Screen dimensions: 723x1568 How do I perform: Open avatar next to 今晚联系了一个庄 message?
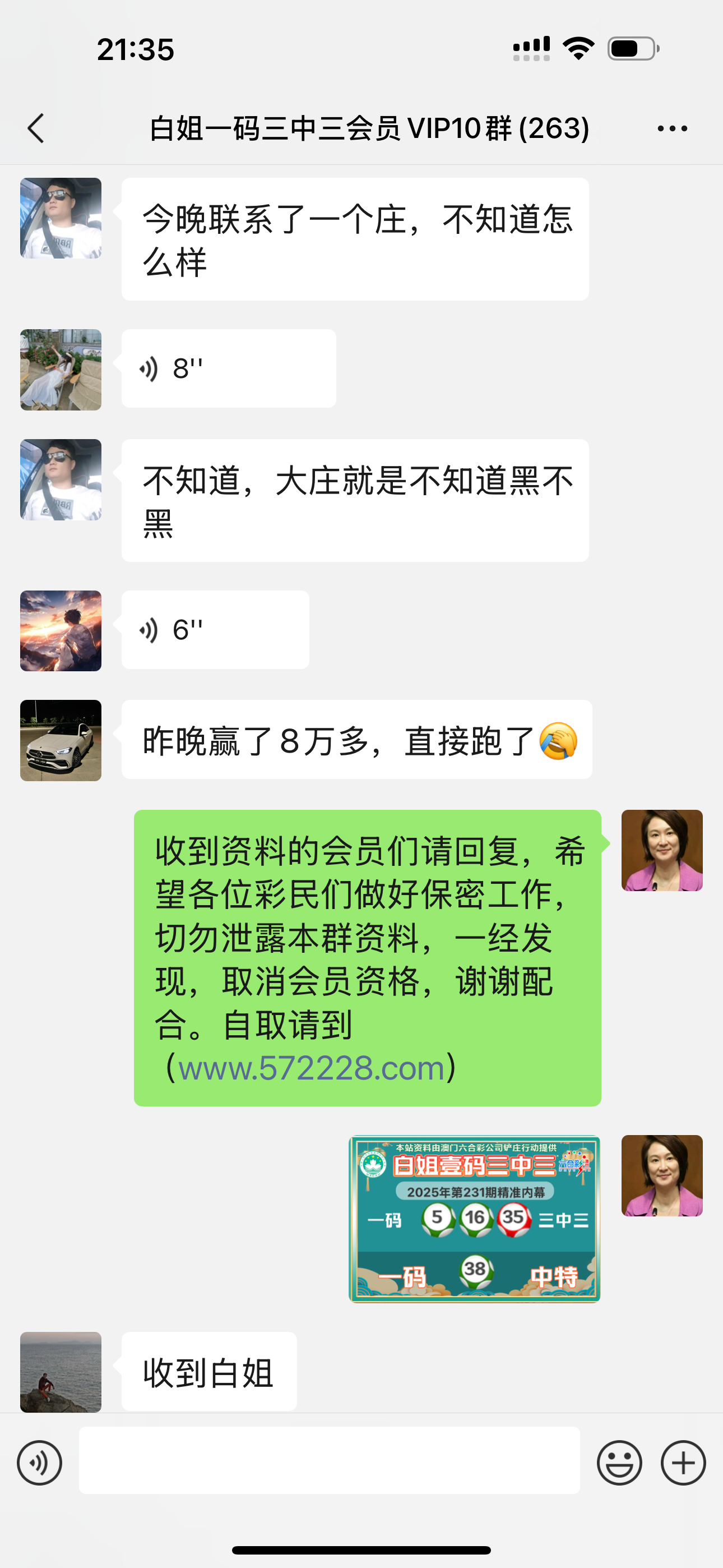pyautogui.click(x=61, y=218)
